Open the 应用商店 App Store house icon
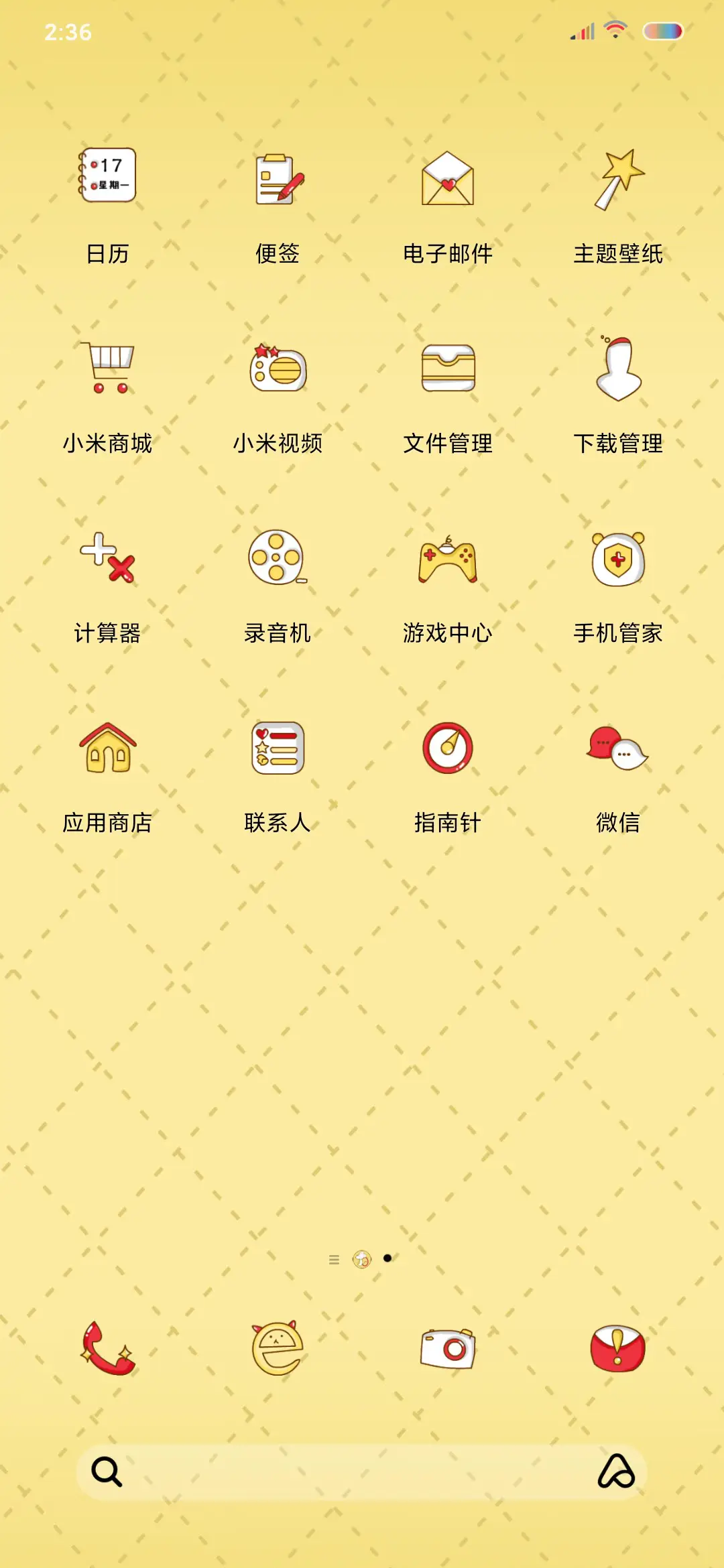The image size is (724, 1568). coord(107,750)
